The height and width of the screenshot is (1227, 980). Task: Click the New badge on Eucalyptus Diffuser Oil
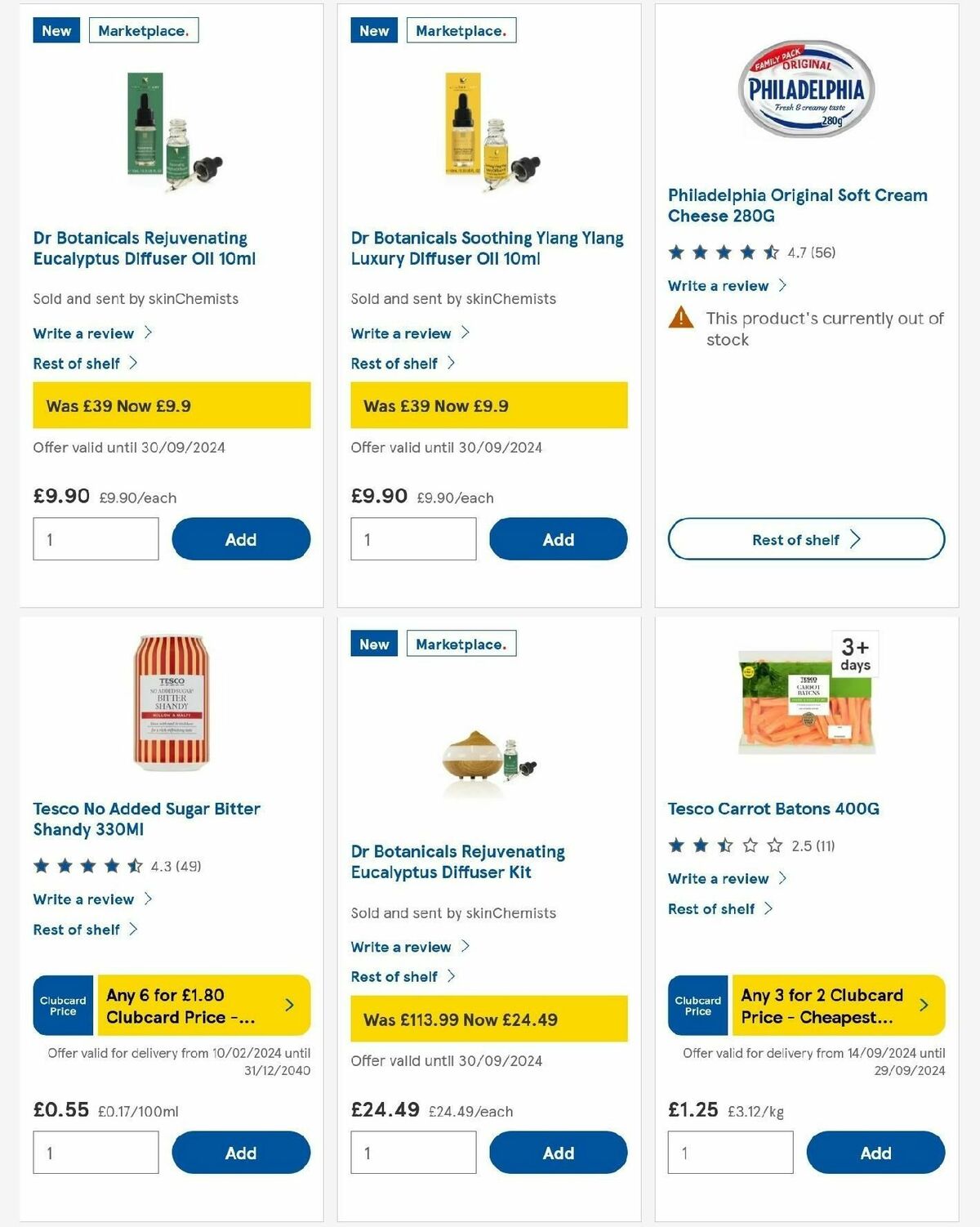coord(56,30)
